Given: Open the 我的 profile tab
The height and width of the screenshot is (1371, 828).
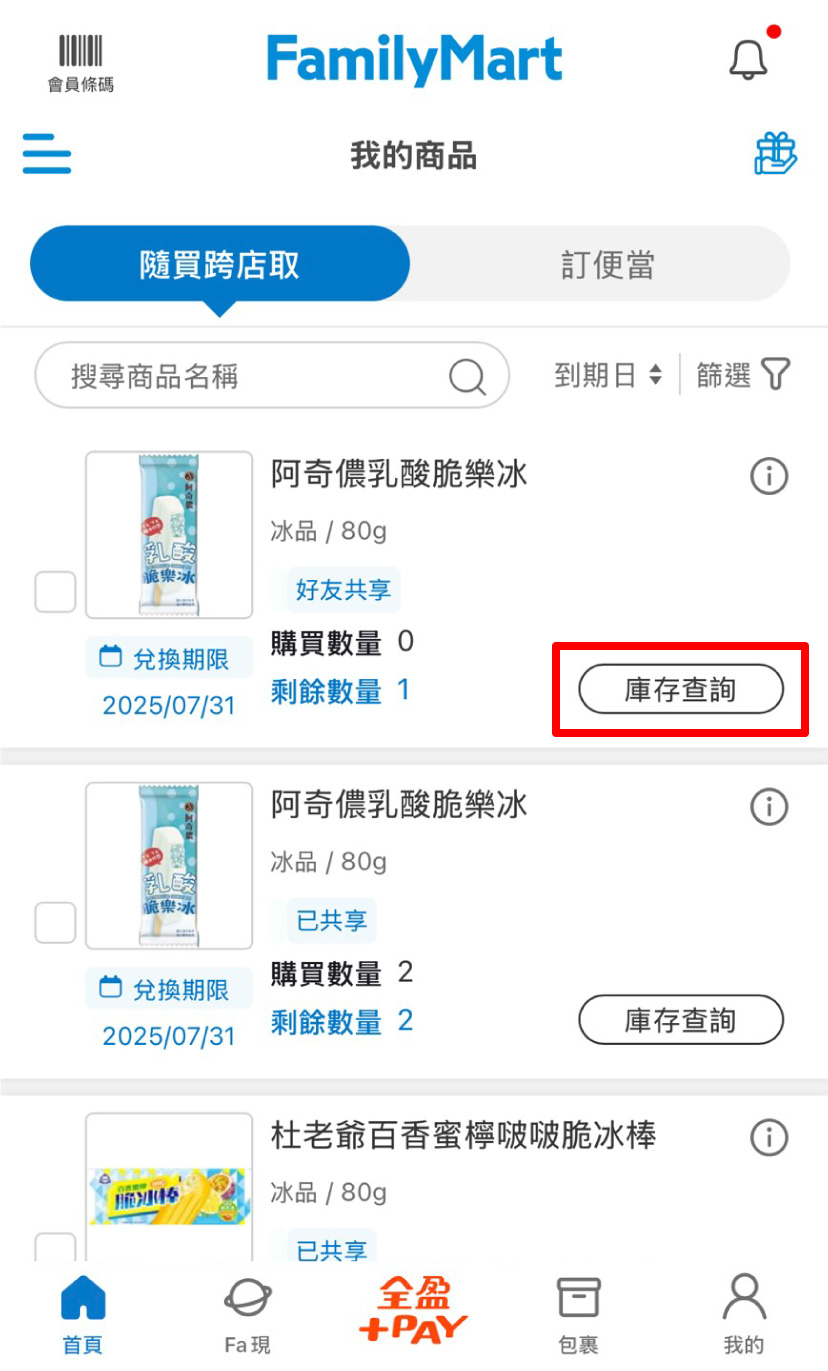Looking at the screenshot, I should point(743,1313).
